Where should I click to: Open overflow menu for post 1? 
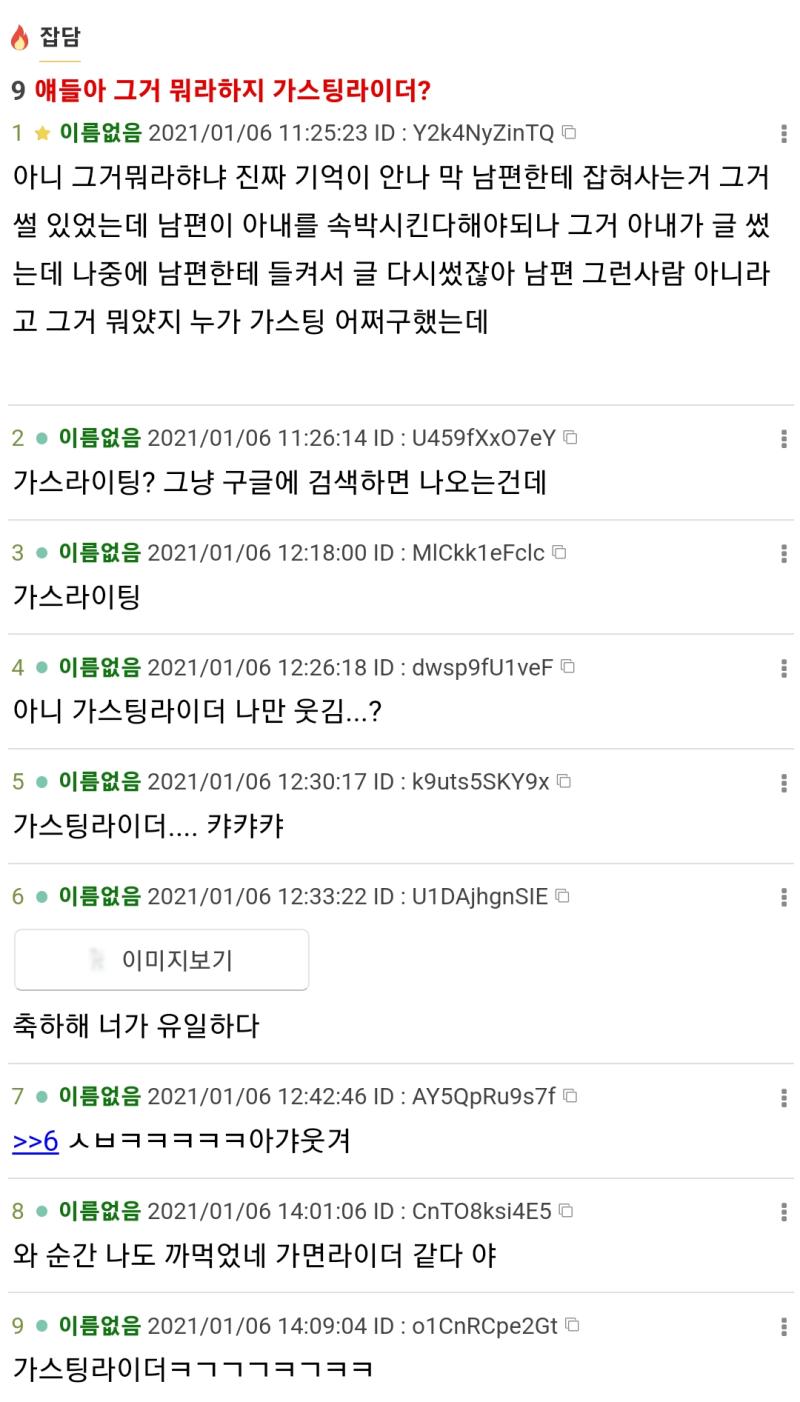pyautogui.click(x=784, y=134)
